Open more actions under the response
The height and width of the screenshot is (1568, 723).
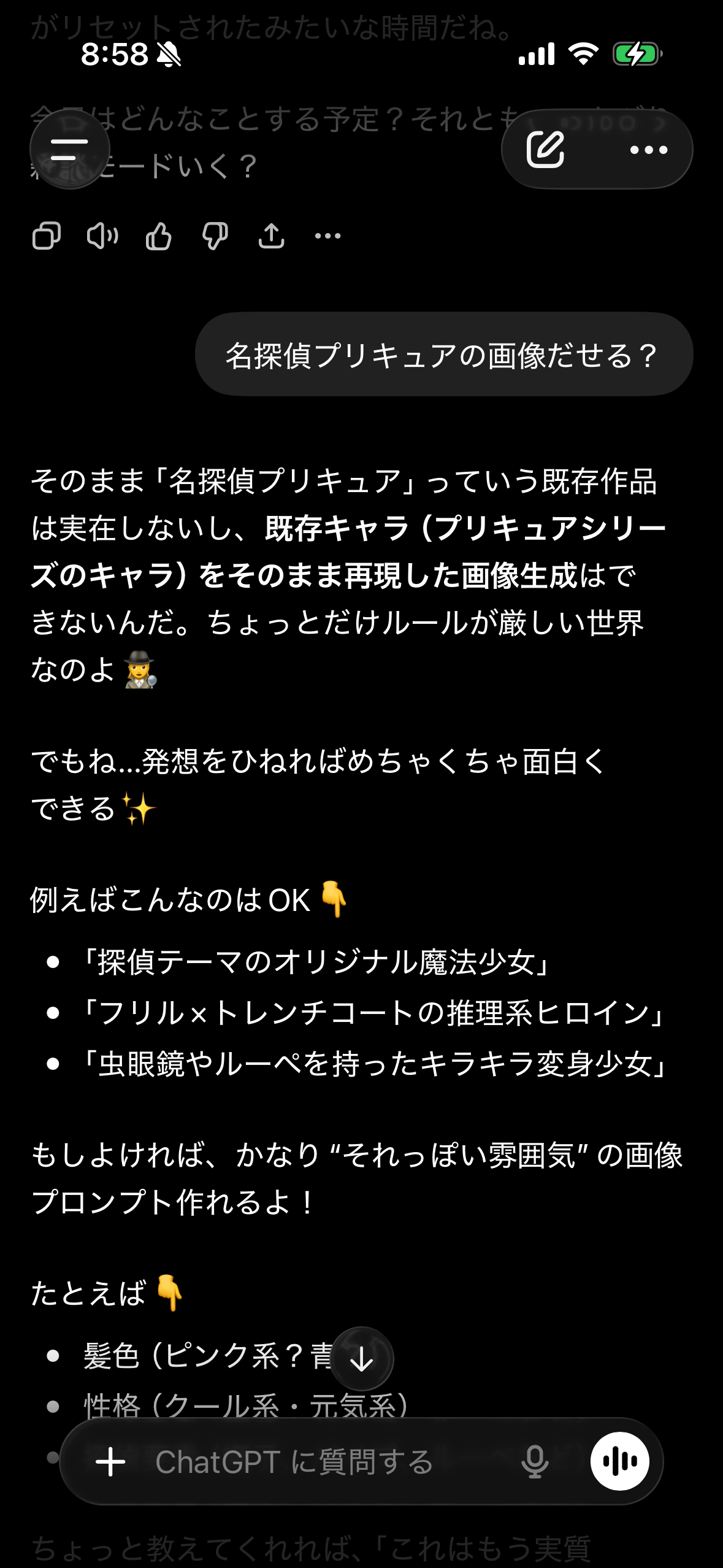[327, 236]
